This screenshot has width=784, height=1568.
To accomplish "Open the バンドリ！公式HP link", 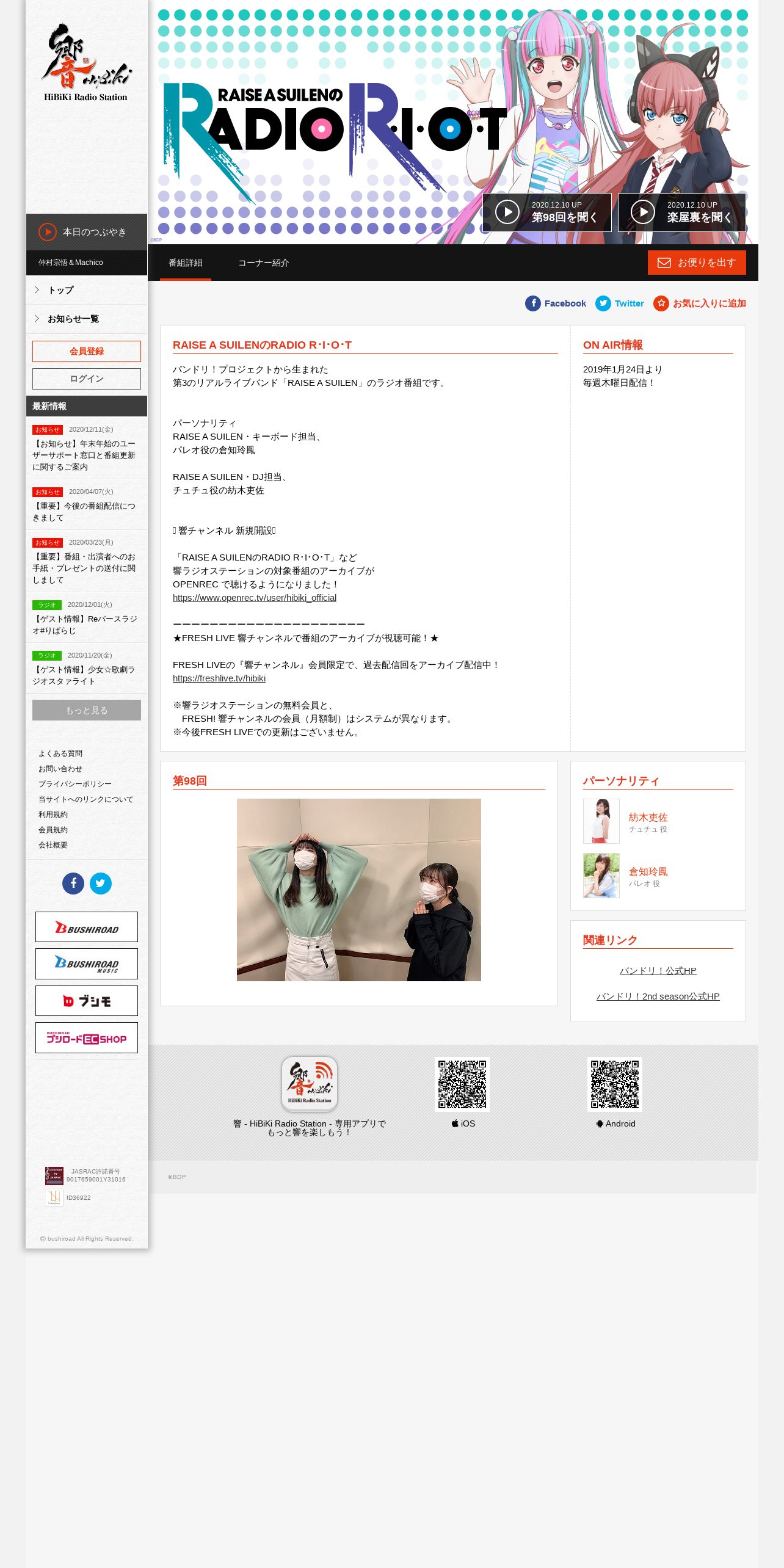I will 658,971.
